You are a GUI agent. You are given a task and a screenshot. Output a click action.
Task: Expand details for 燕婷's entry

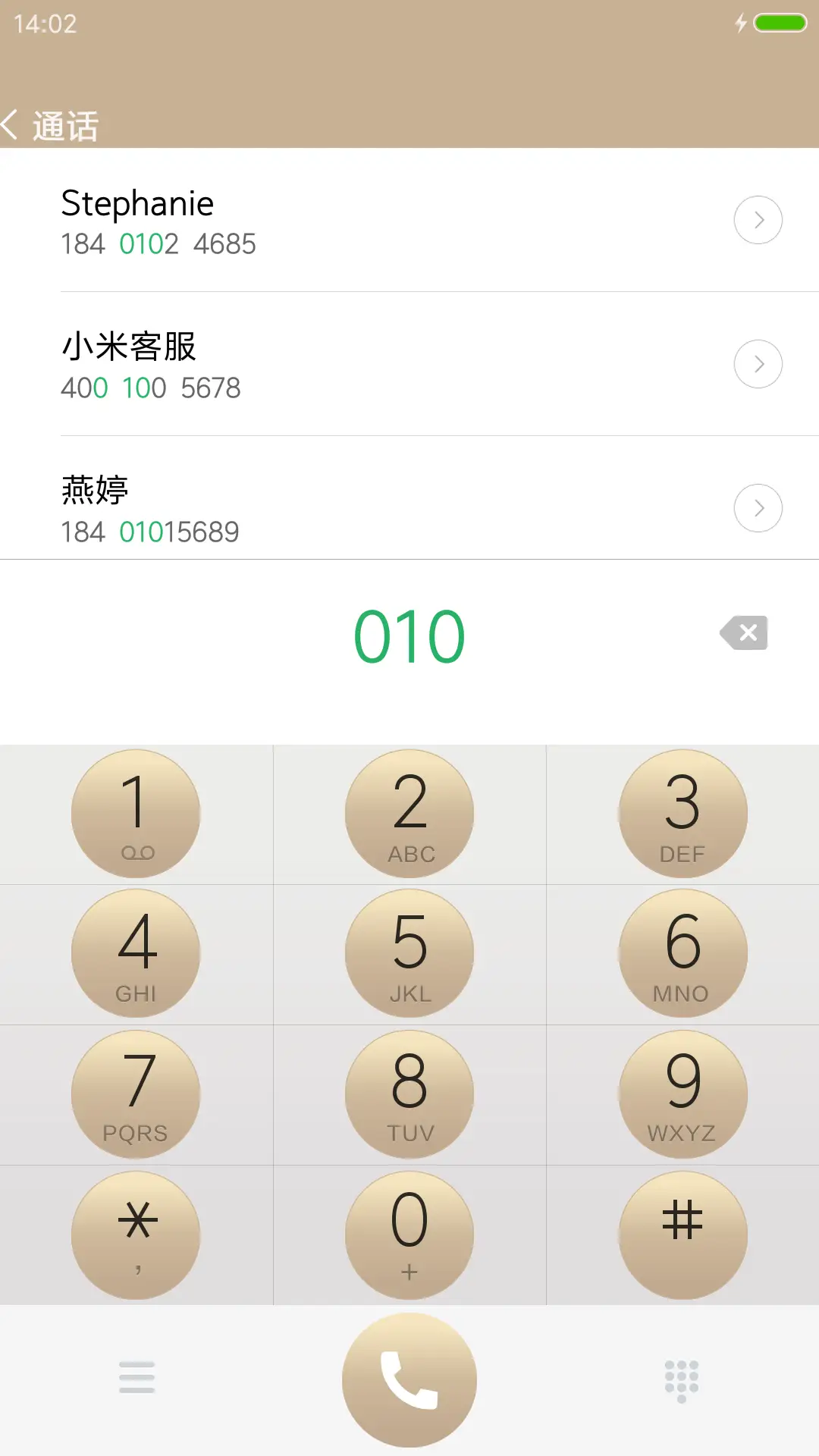coord(758,508)
